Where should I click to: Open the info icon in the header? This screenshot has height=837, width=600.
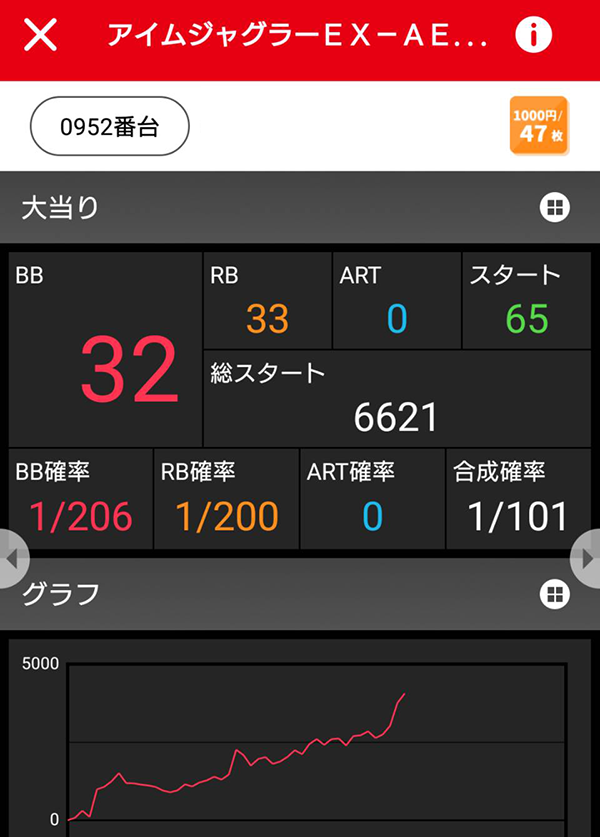click(534, 36)
